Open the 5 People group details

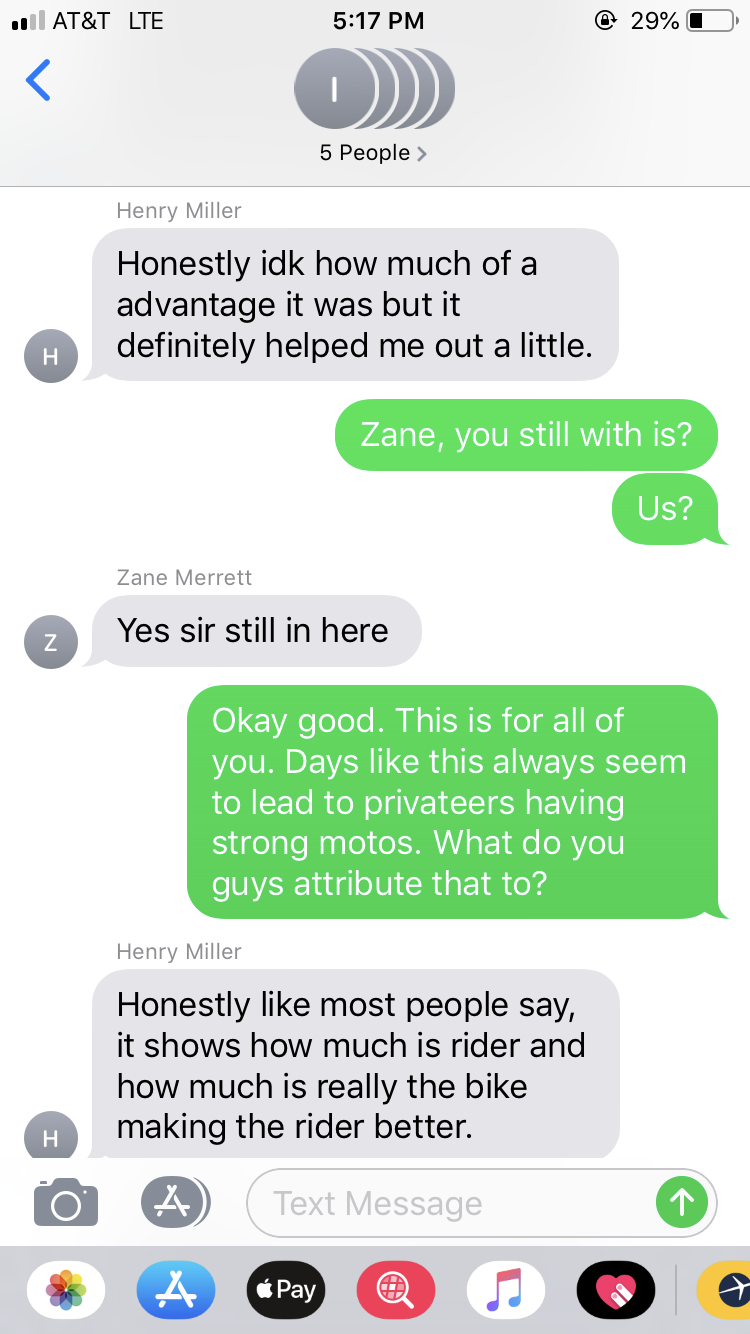(x=373, y=153)
